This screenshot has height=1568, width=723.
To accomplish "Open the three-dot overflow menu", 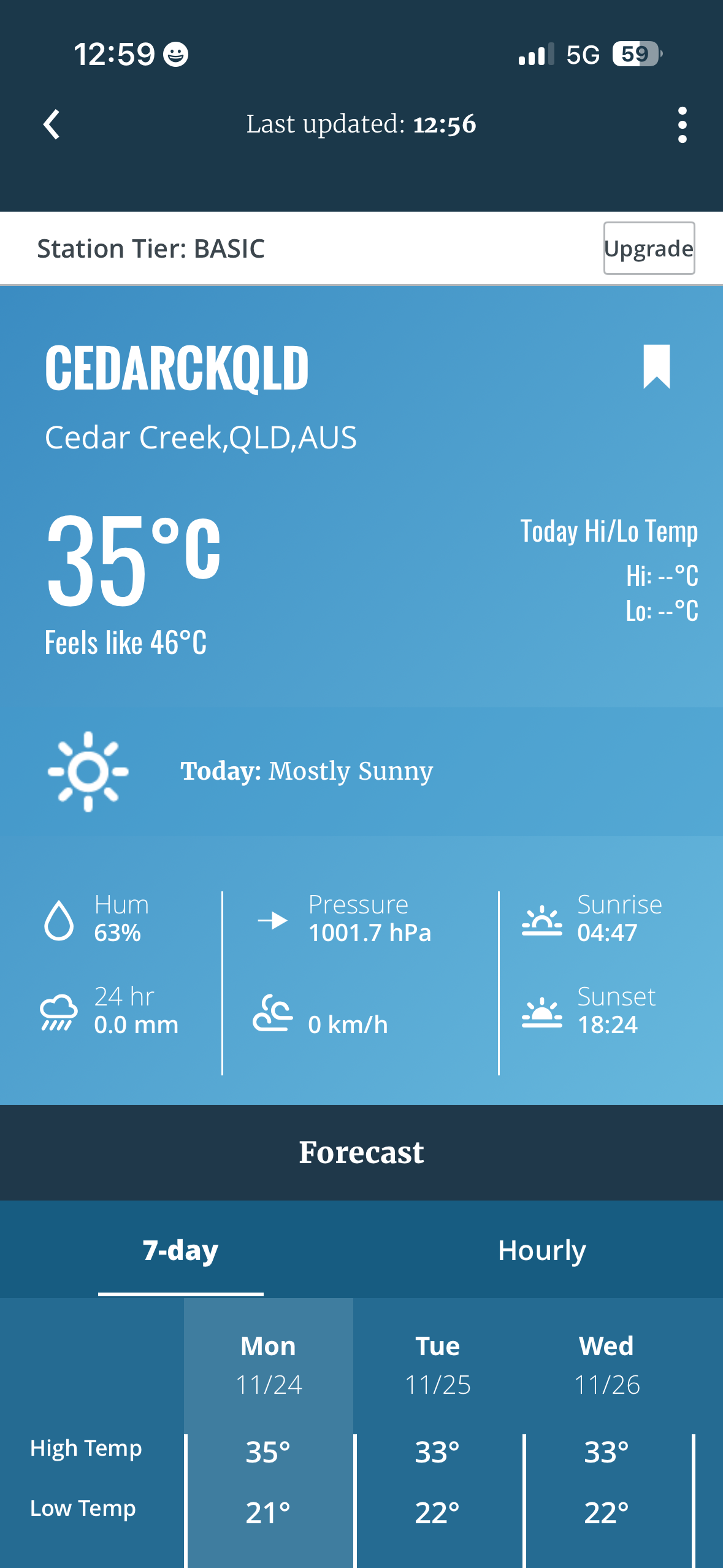I will point(682,125).
